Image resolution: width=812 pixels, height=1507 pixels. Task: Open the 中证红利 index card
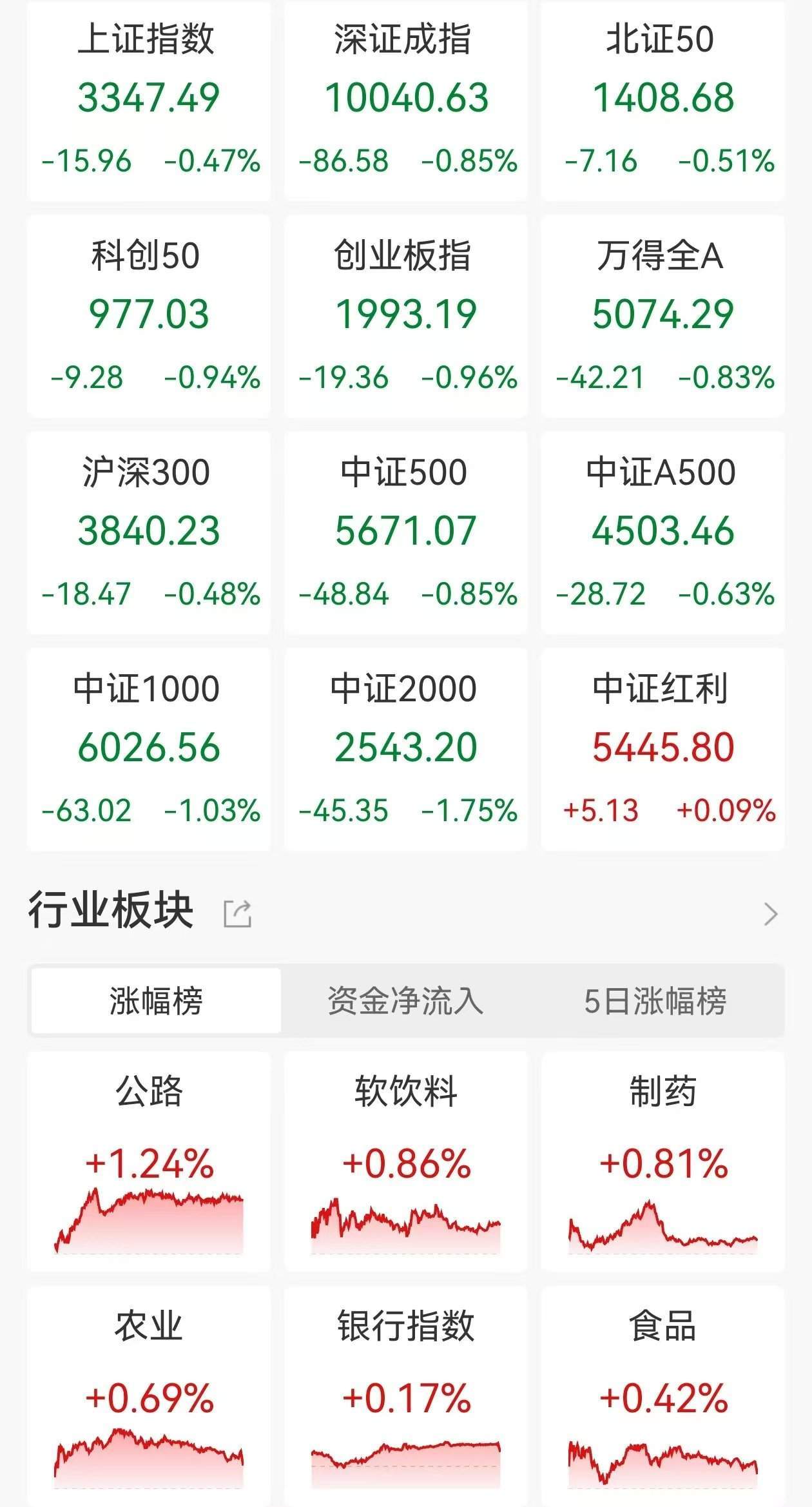click(663, 749)
